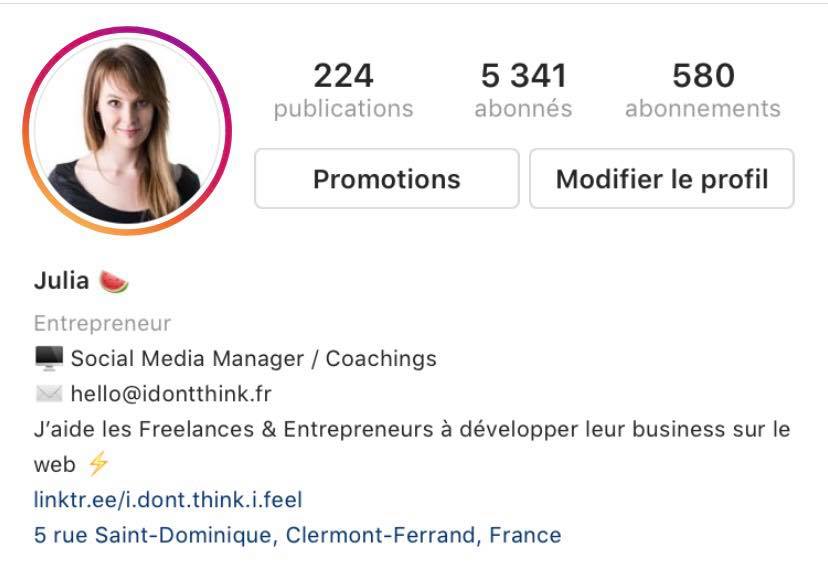Tap Modifier le profil button
This screenshot has width=828, height=567.
point(662,179)
